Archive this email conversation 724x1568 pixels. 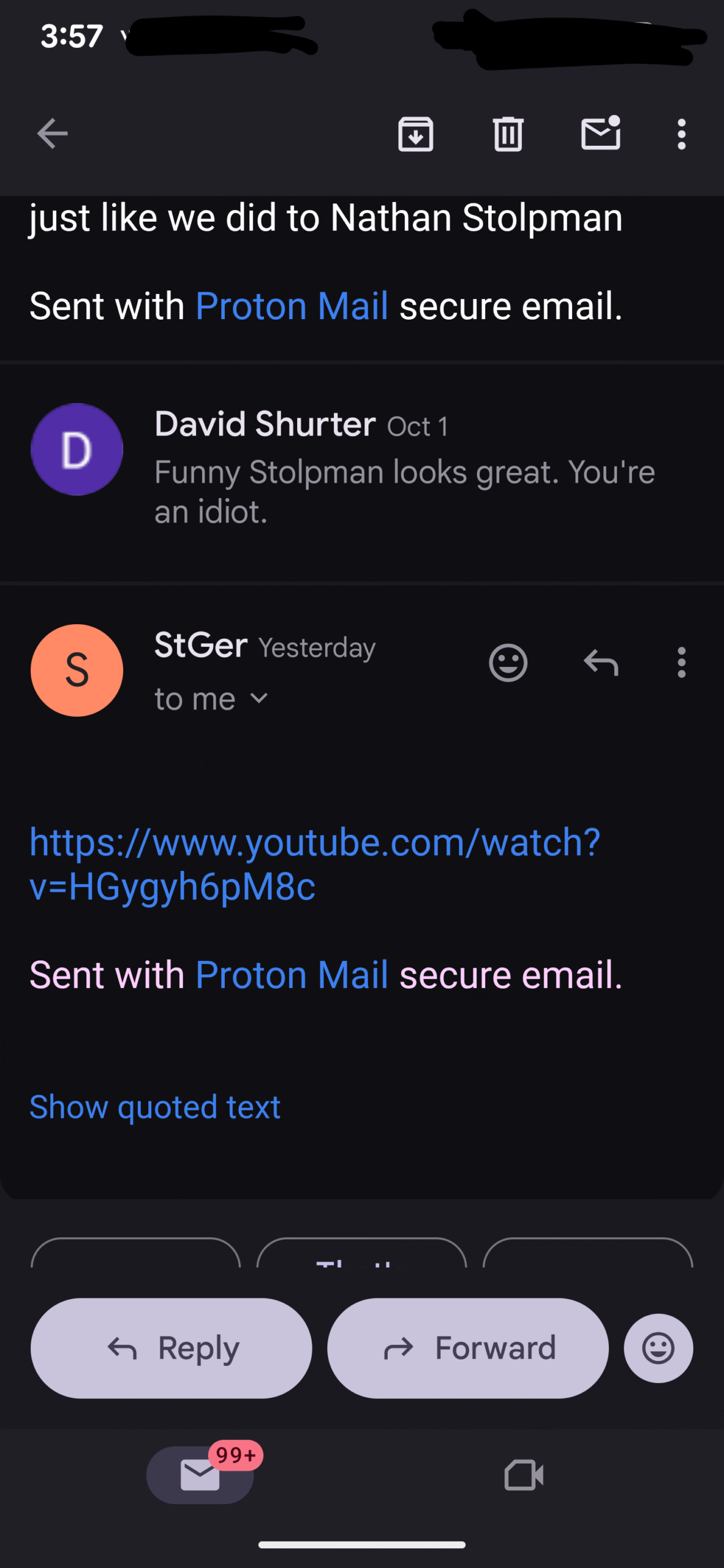click(x=416, y=134)
